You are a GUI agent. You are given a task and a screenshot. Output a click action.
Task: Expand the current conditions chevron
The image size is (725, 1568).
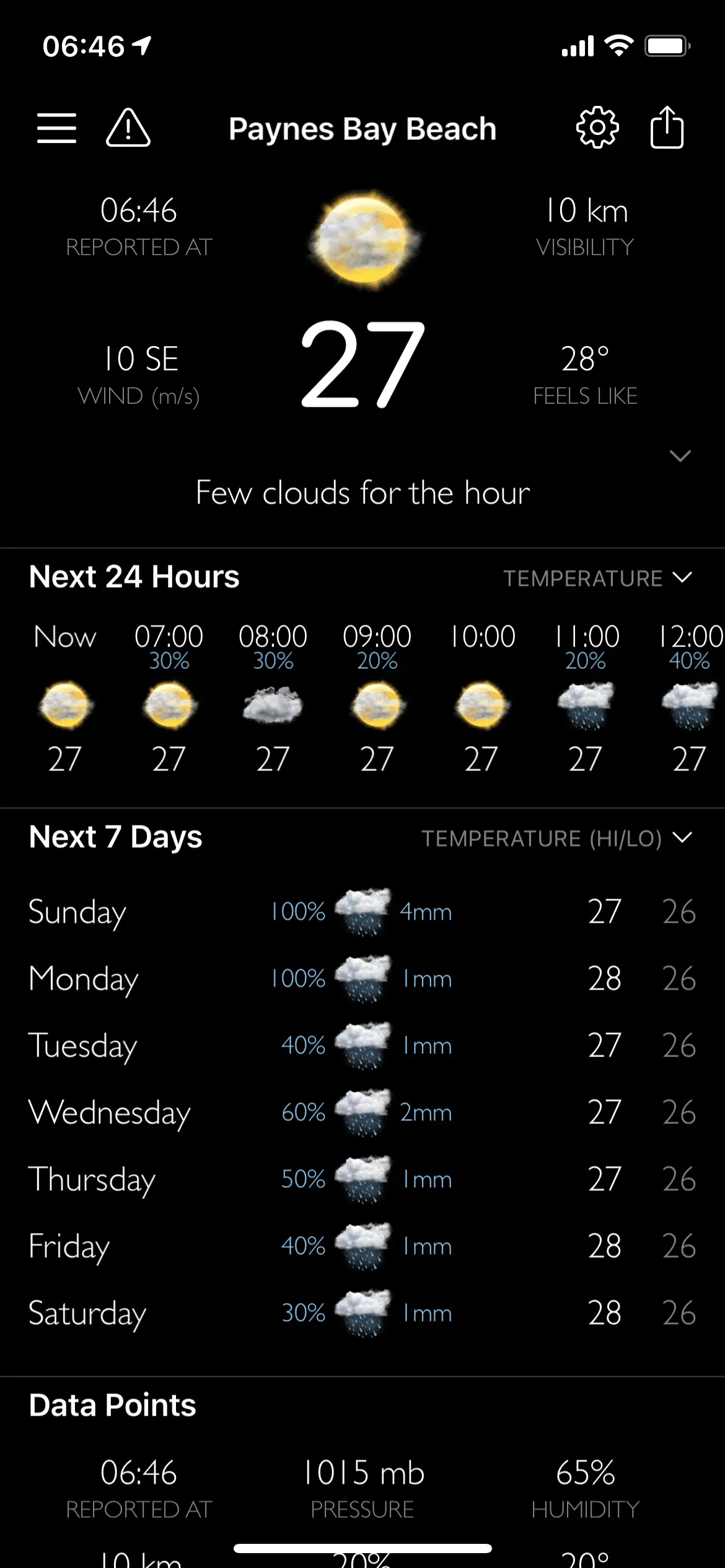click(680, 456)
